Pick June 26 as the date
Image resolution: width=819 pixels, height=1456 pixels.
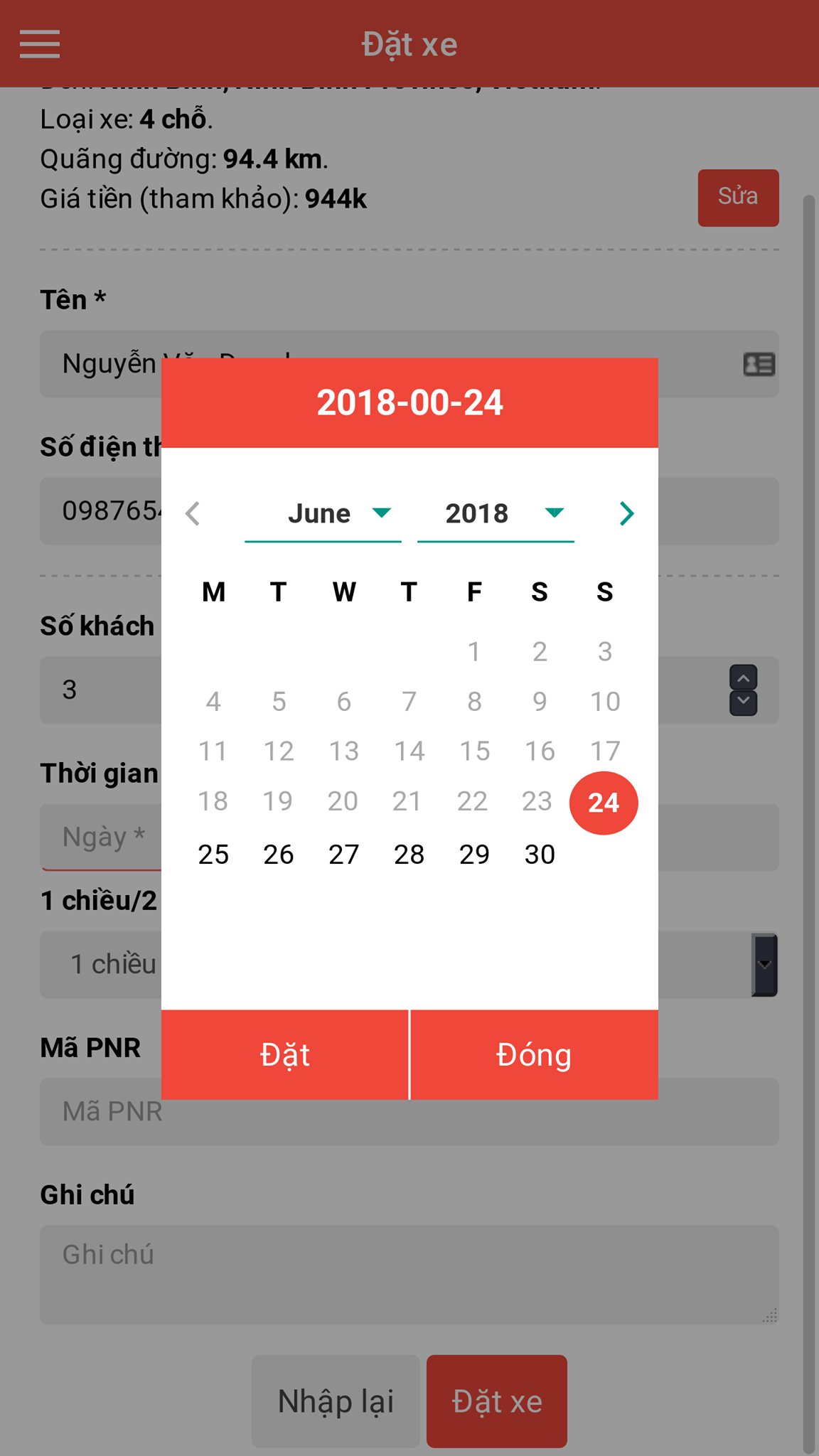(x=279, y=854)
